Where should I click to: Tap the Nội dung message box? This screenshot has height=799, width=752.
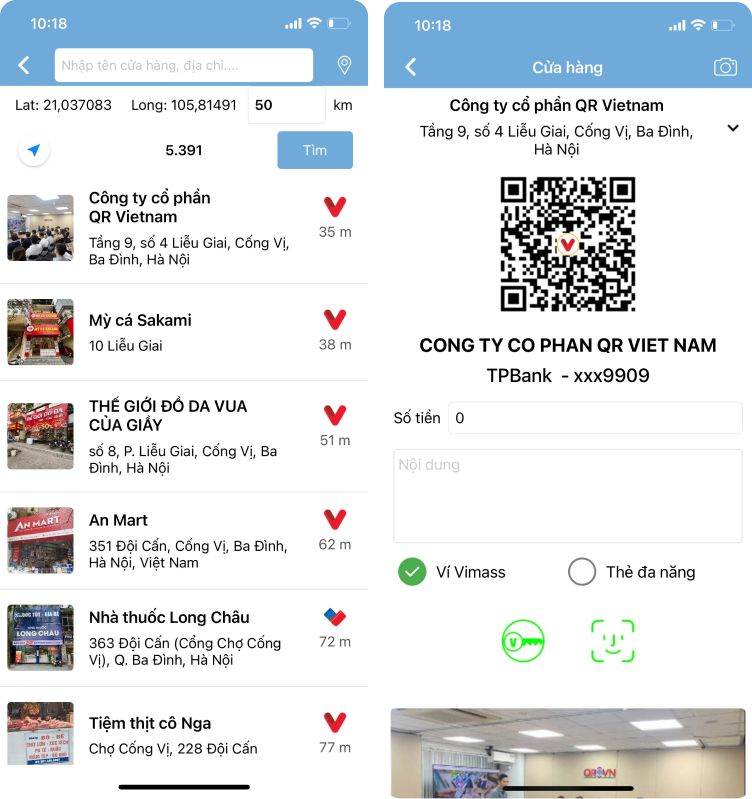pyautogui.click(x=567, y=496)
